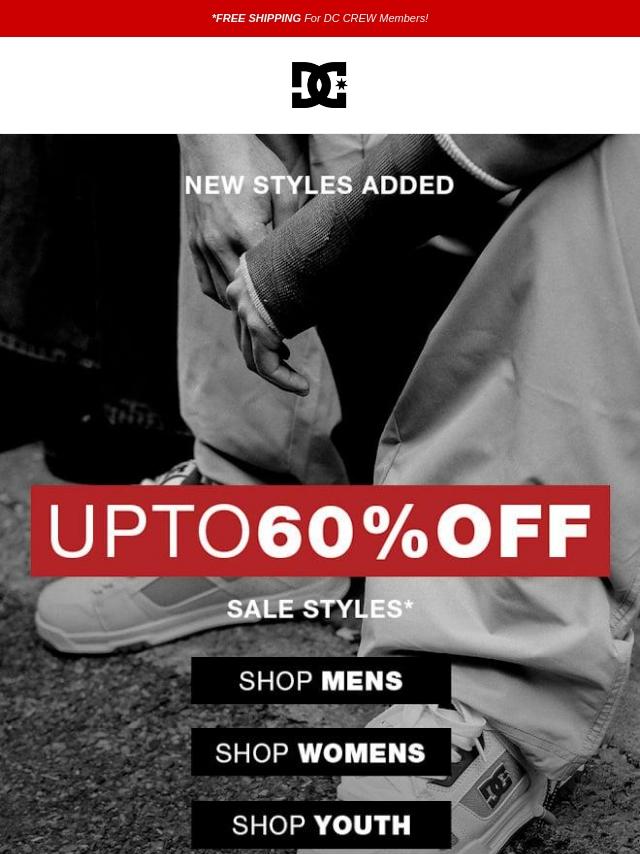Open the Up To 60% Off sale banner

320,530
